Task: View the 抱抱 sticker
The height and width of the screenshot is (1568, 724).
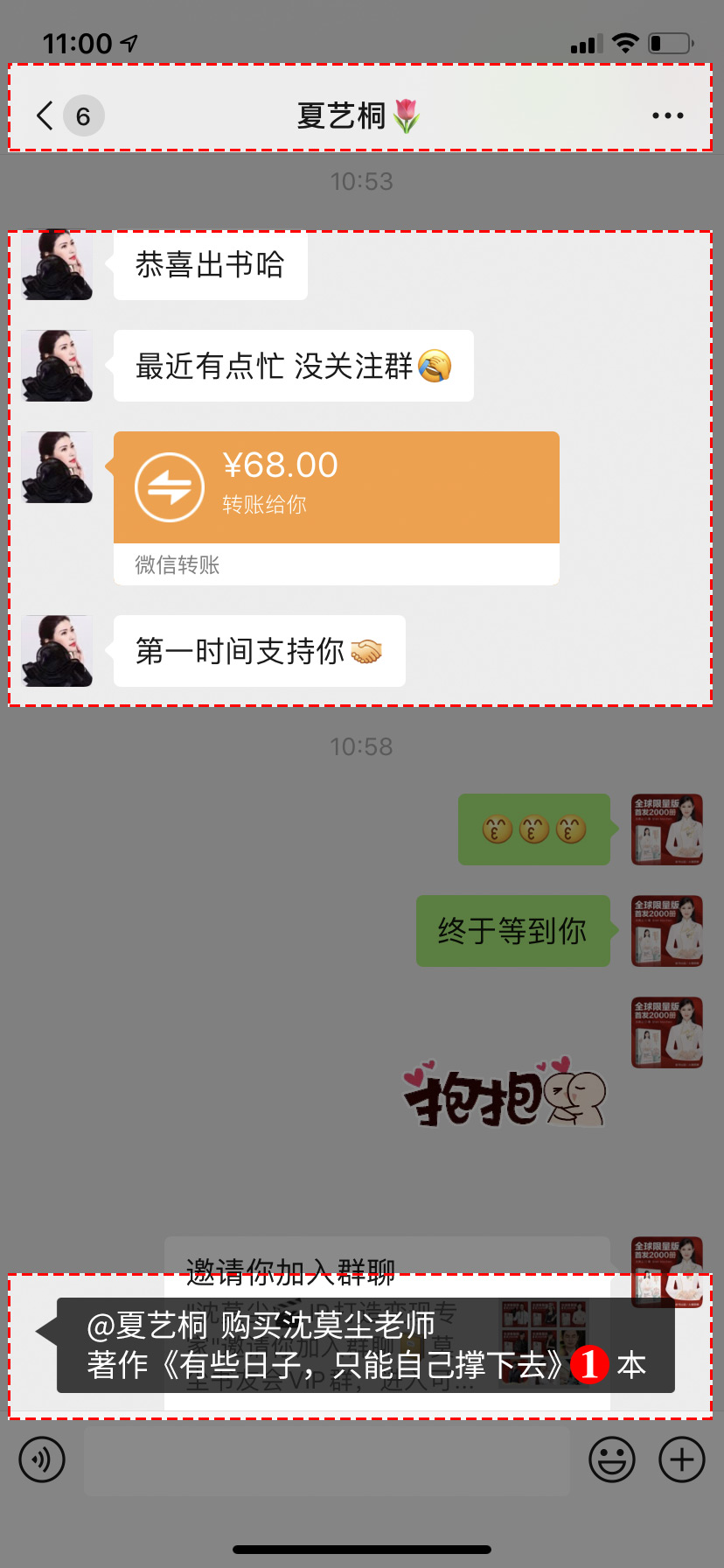Action: (505, 1092)
